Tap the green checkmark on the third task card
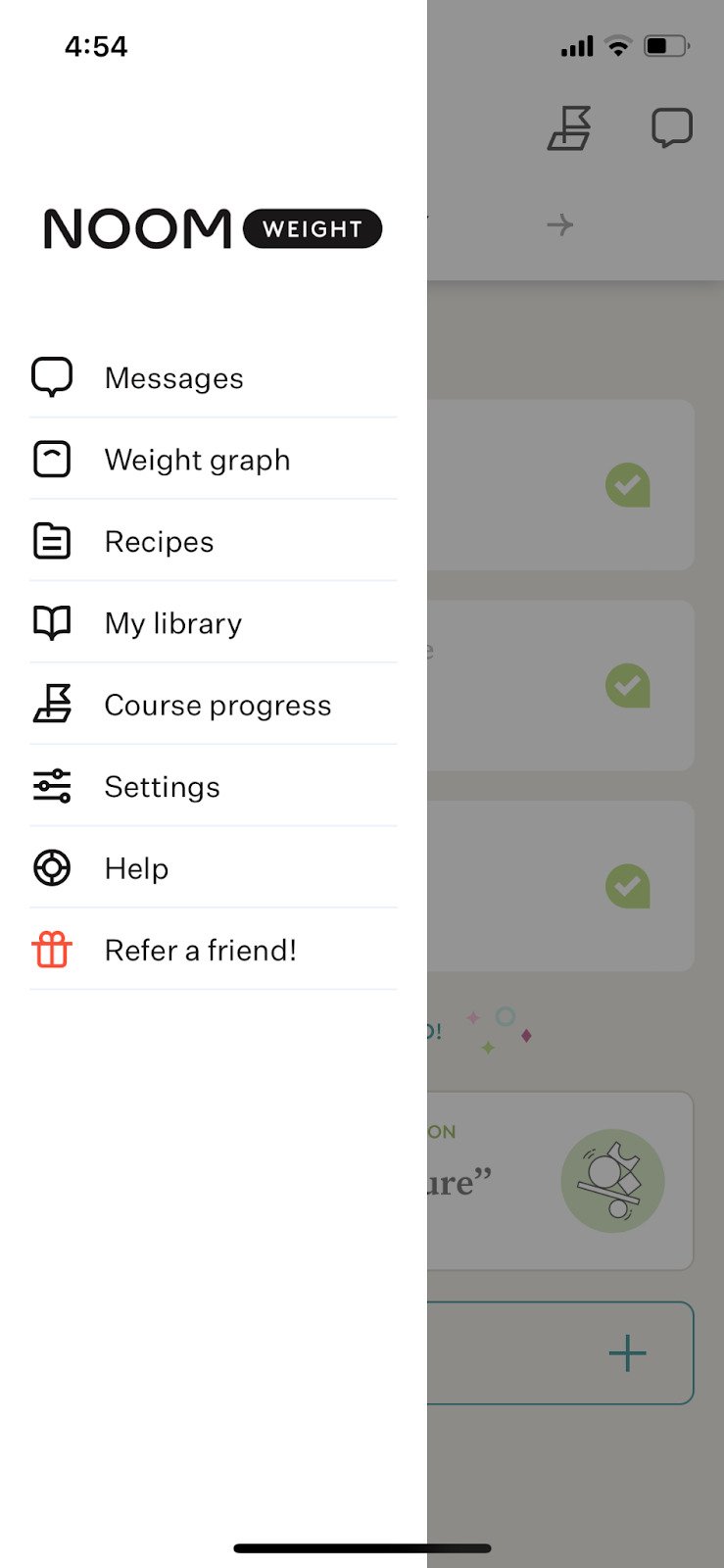The width and height of the screenshot is (724, 1568). [627, 885]
